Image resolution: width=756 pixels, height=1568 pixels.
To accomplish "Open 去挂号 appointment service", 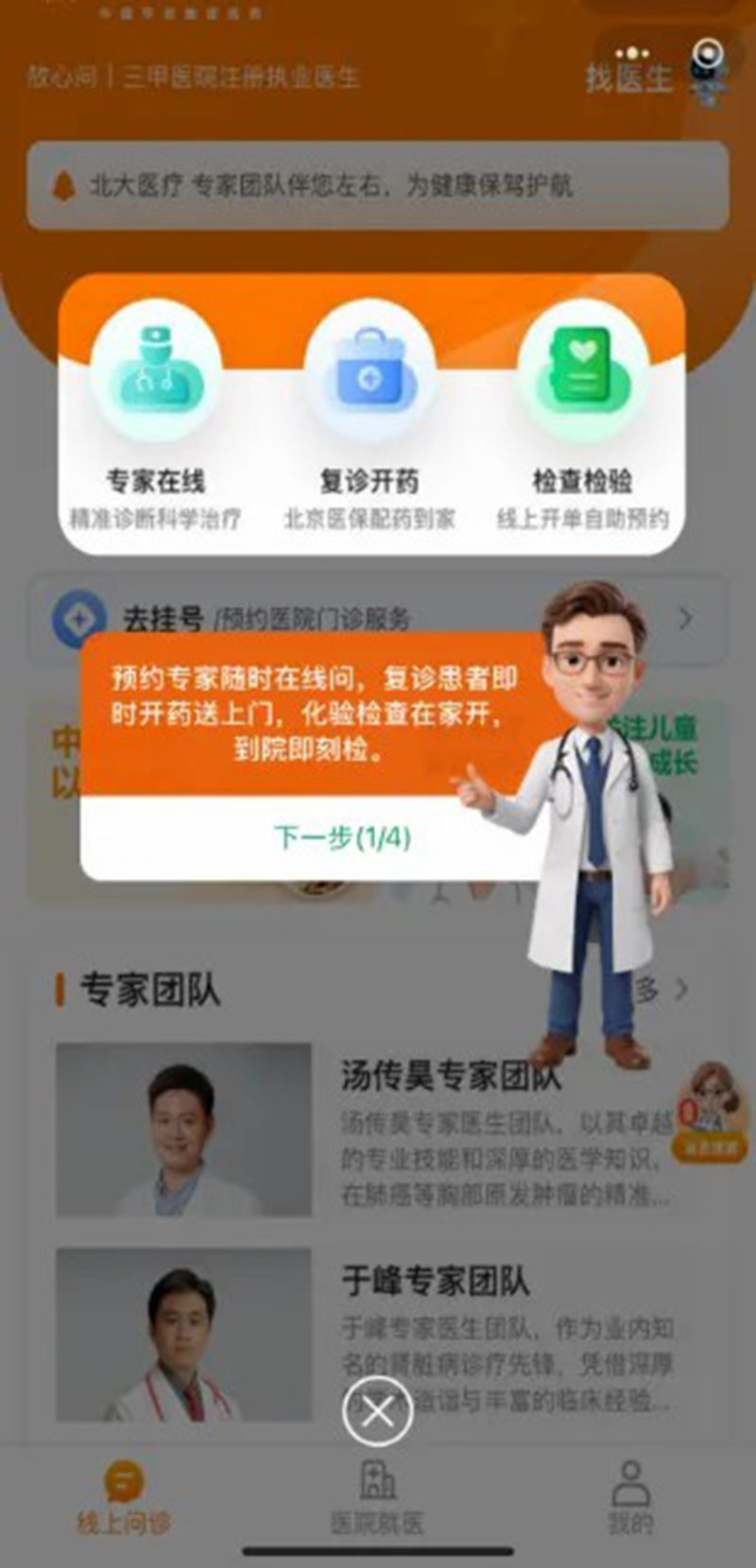I will pos(283,619).
